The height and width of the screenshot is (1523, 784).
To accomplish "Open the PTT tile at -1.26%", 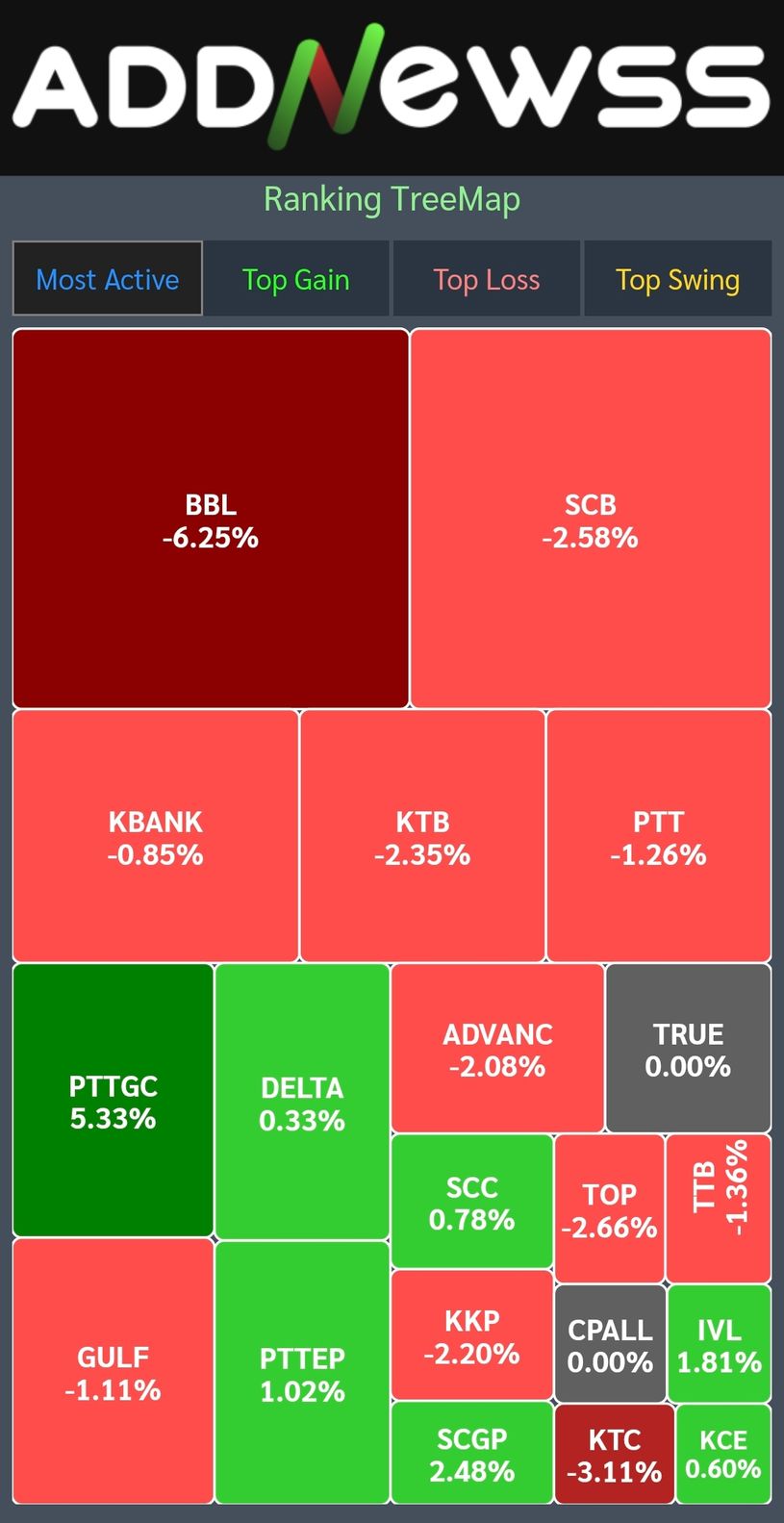I will (x=659, y=836).
